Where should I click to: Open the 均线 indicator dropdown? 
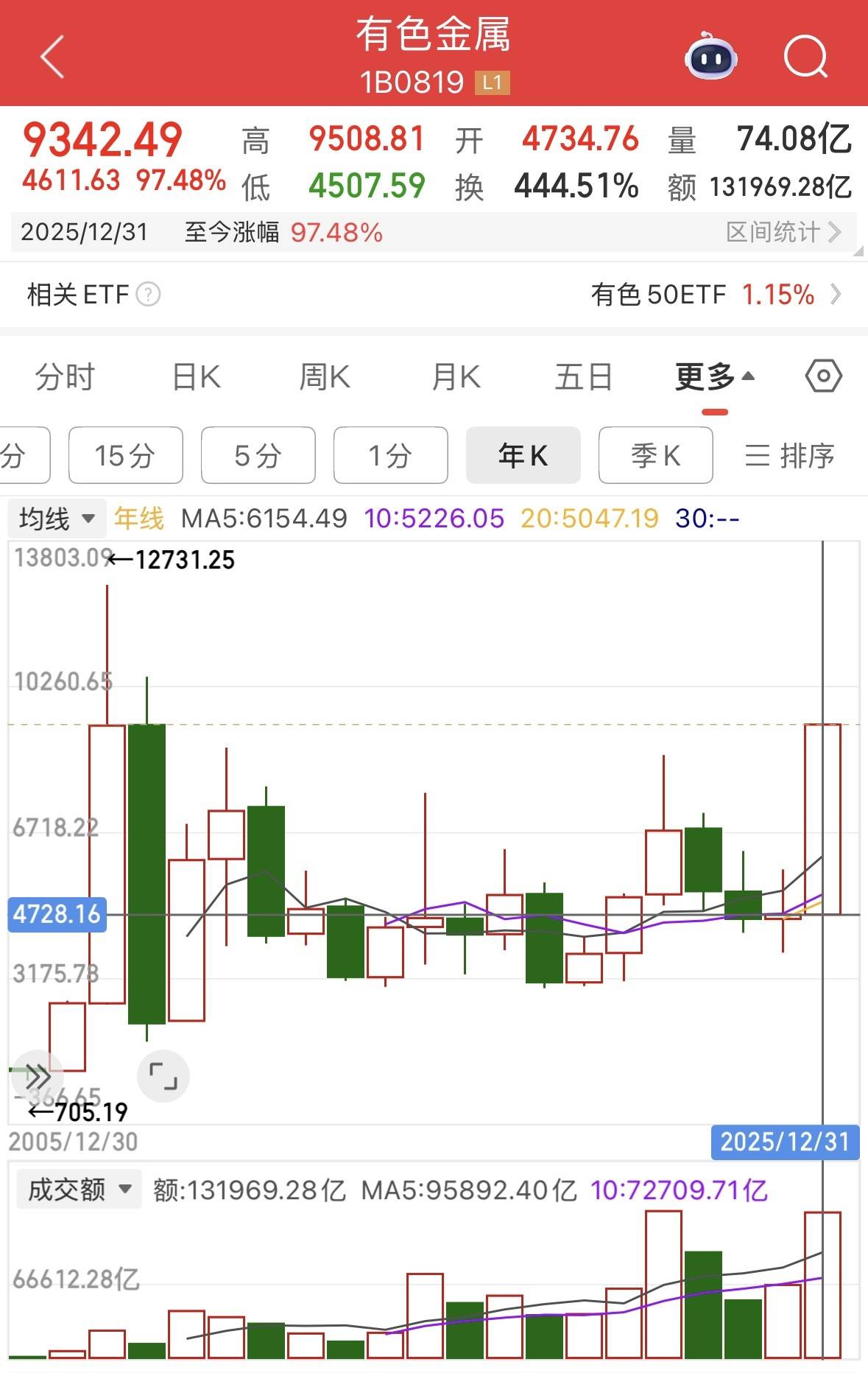tap(57, 519)
